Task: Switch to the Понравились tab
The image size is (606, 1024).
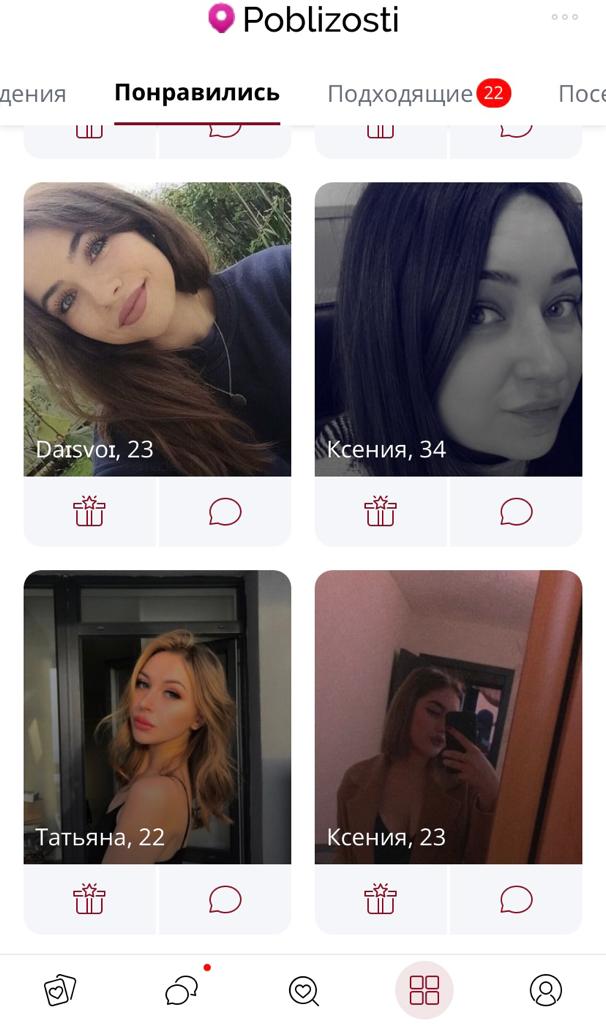Action: (x=197, y=94)
